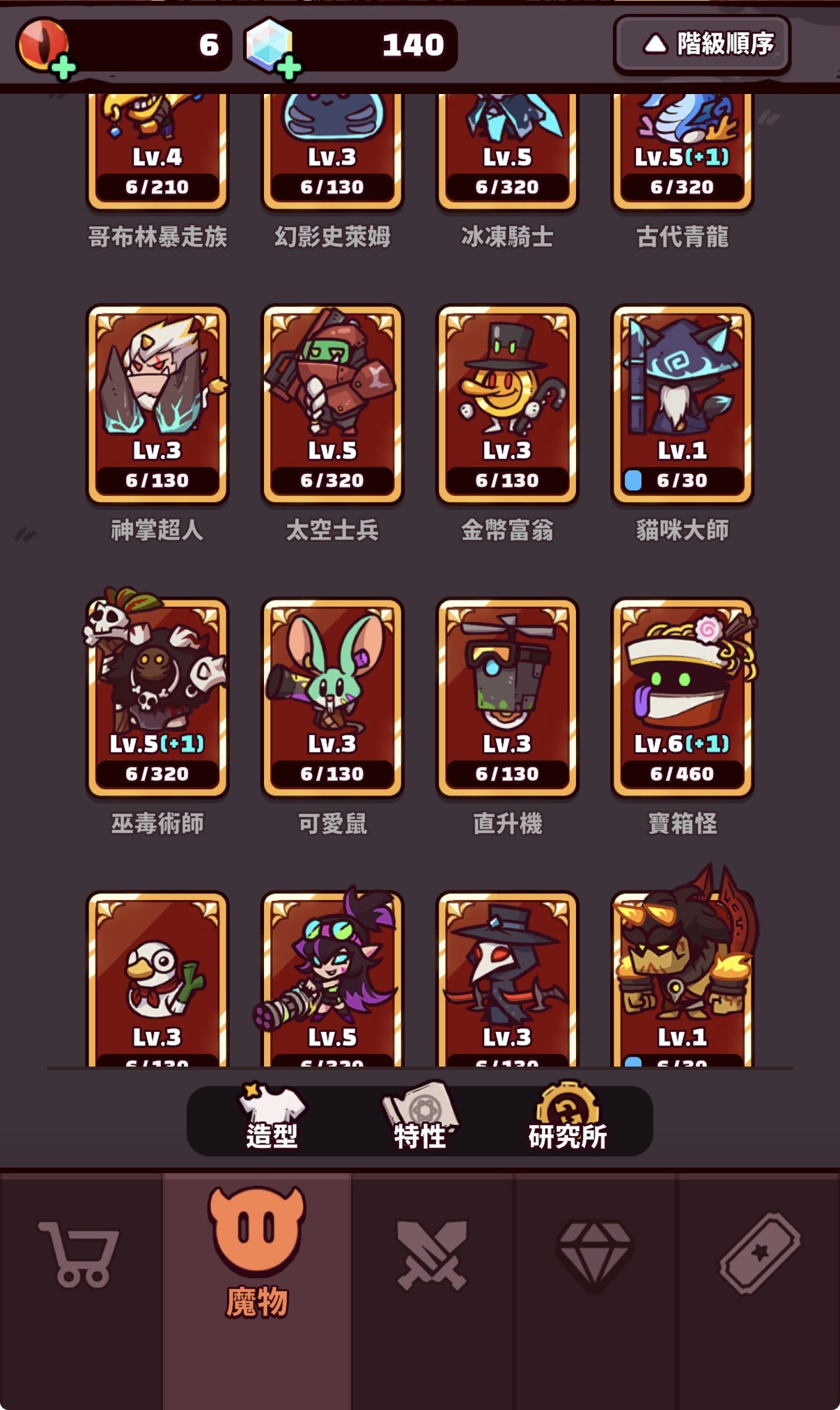This screenshot has width=840, height=1410.
Task: Open the 巫毒術師 monster card
Action: (157, 697)
